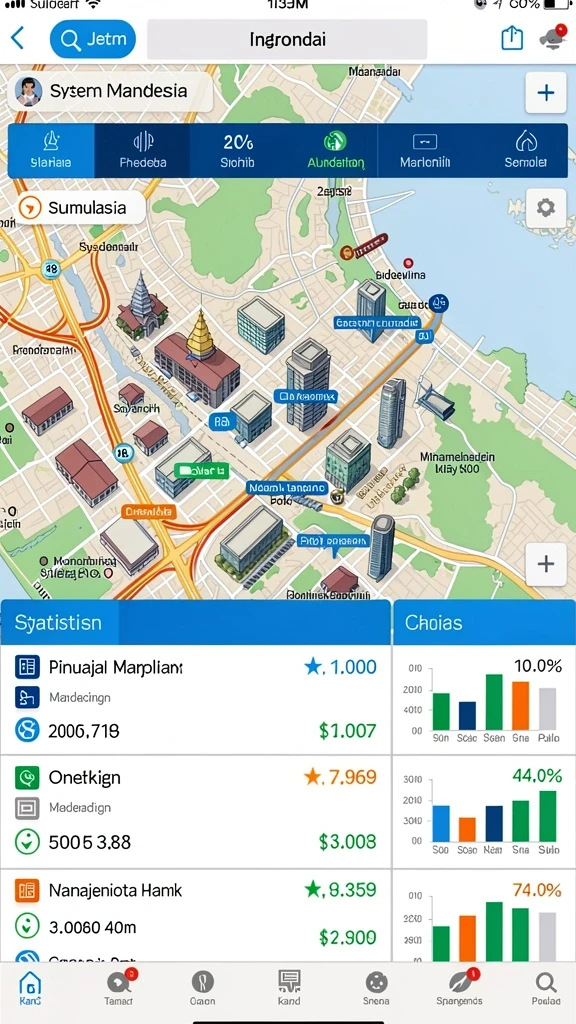The width and height of the screenshot is (576, 1024).
Task: Switch to the Alundatiron tab
Action: click(x=336, y=151)
